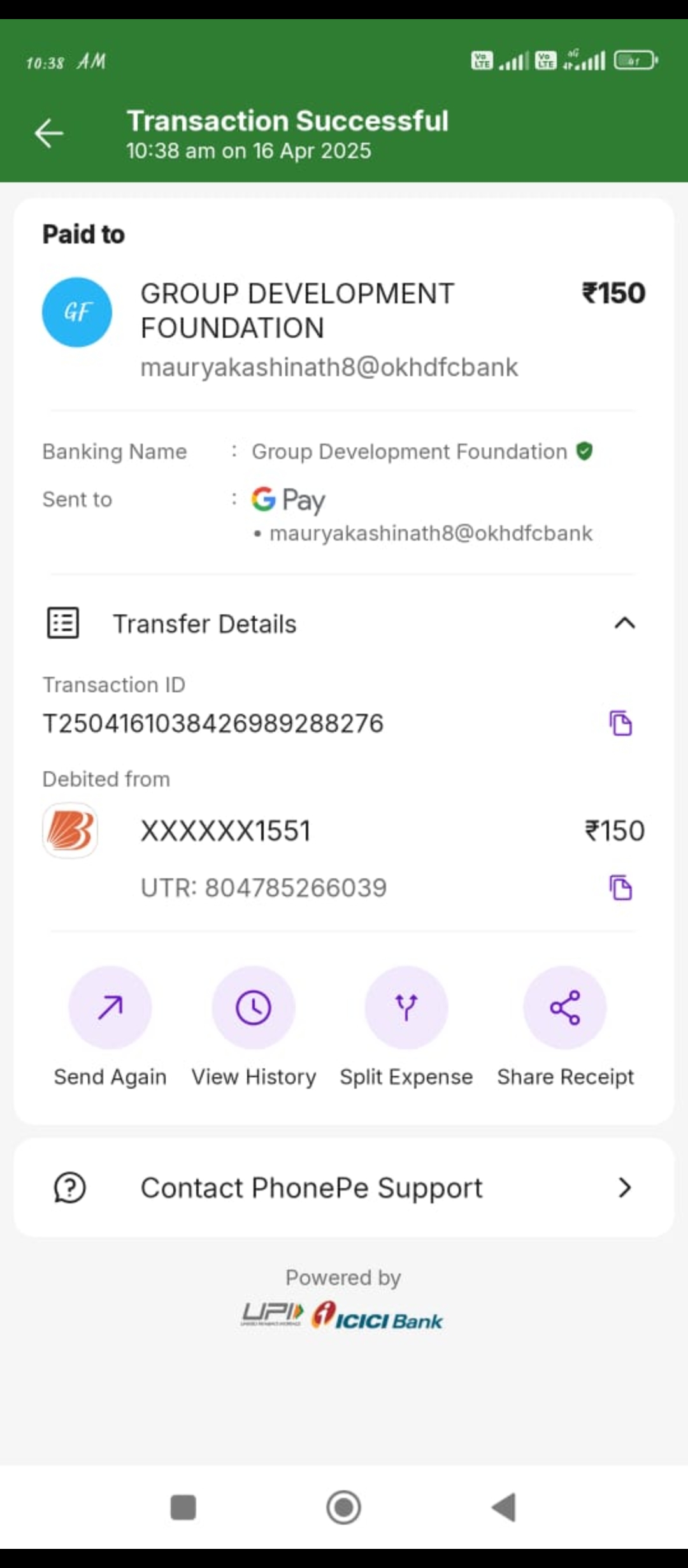Go back using the top arrow
688x1568 pixels.
coord(49,134)
